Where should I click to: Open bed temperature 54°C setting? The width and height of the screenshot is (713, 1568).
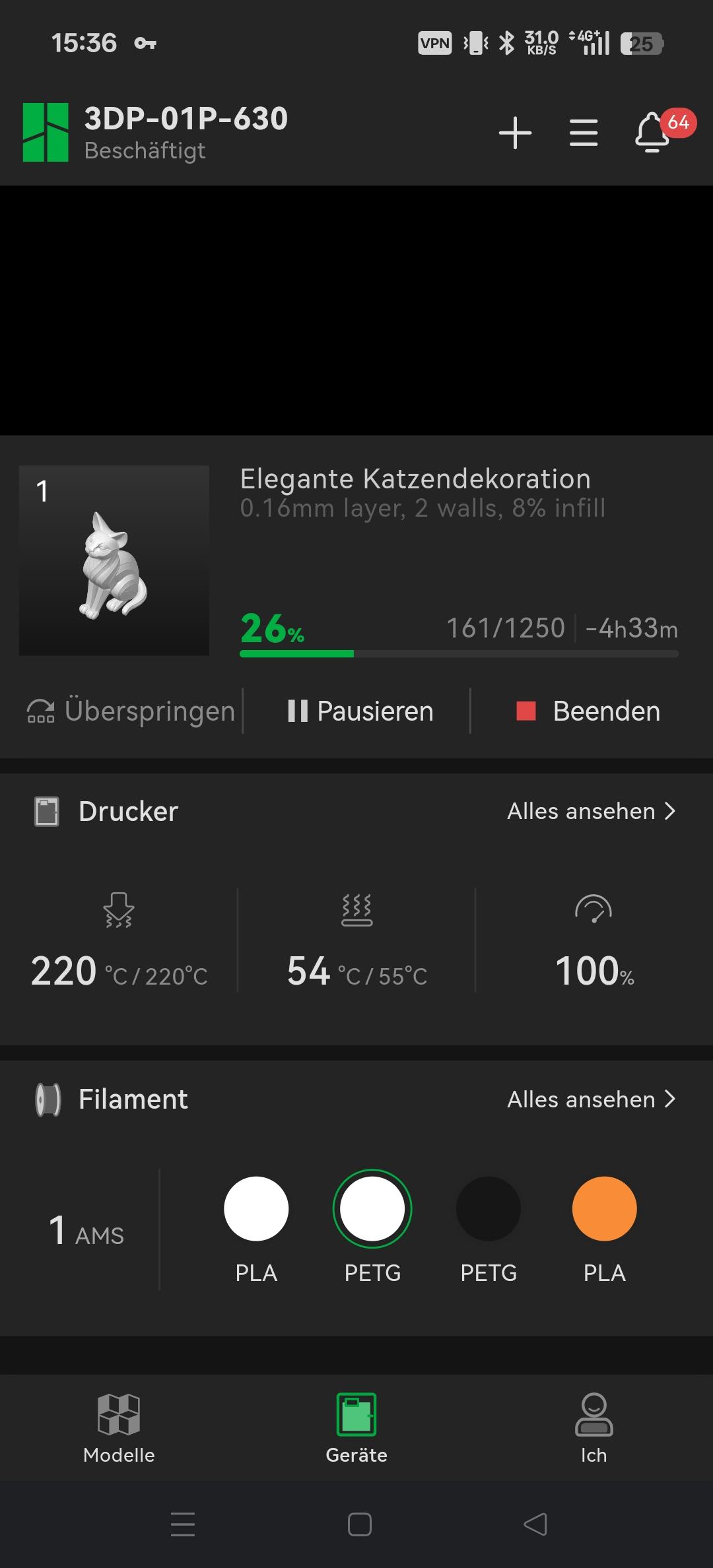tap(356, 942)
